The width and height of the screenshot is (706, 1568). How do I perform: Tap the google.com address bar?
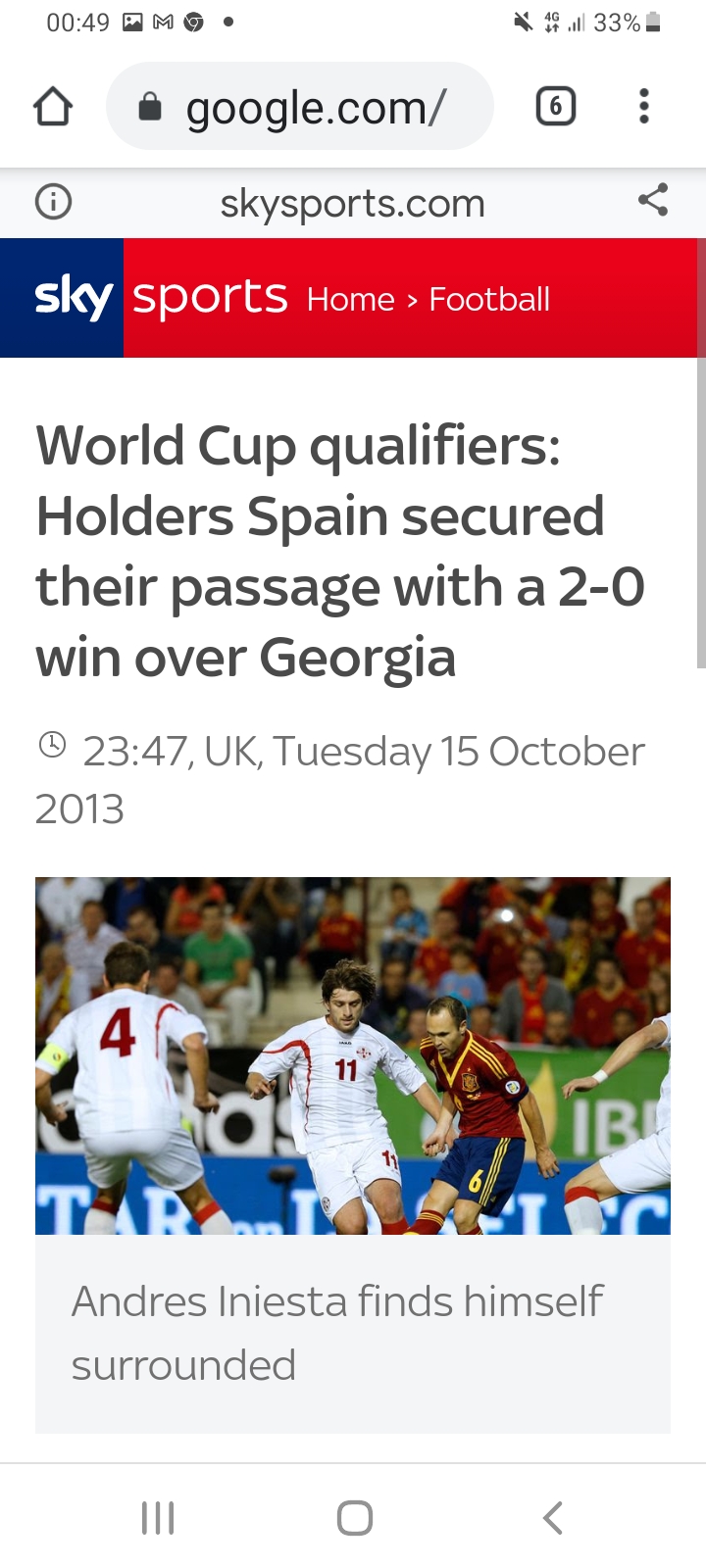[x=299, y=107]
